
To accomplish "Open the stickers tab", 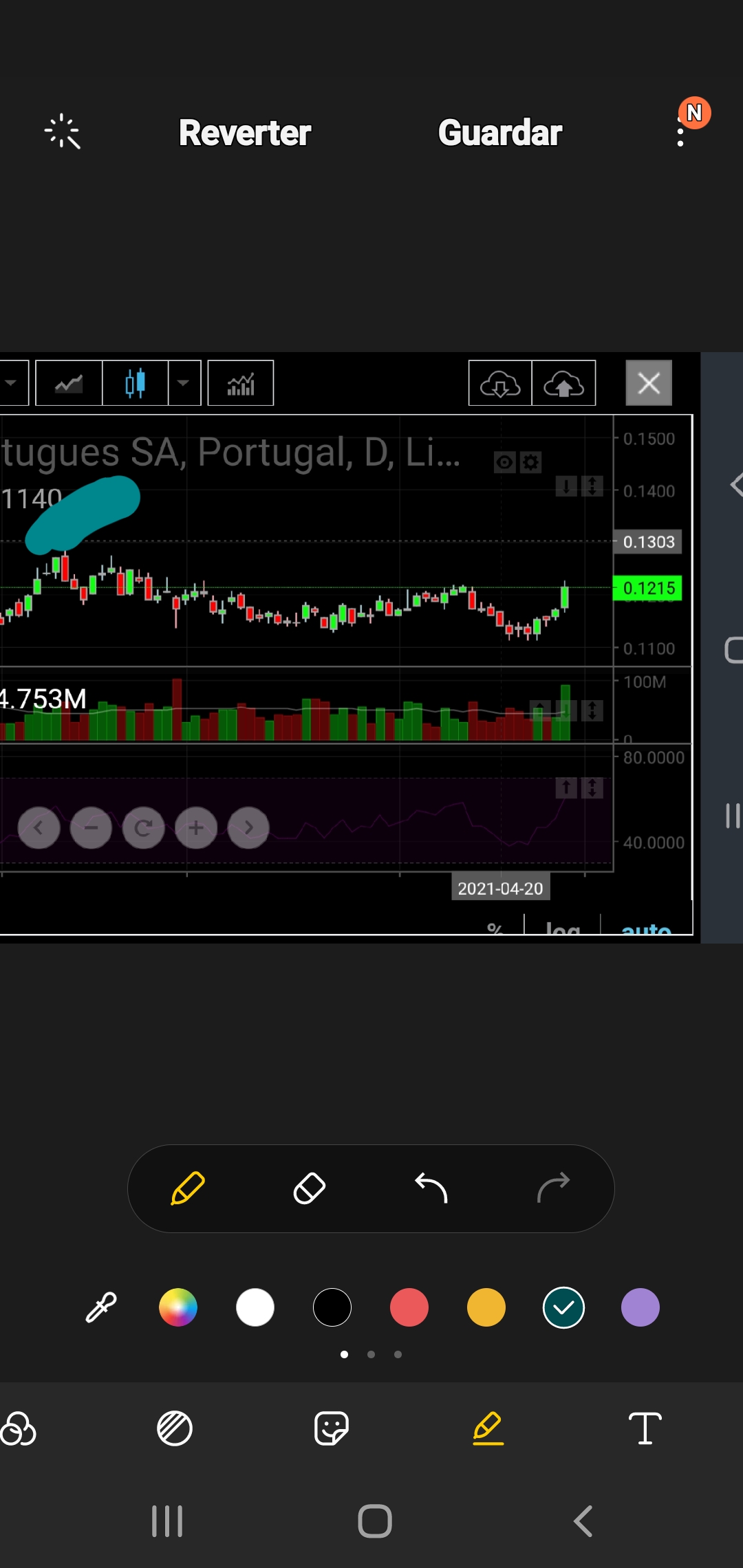I will point(332,1428).
